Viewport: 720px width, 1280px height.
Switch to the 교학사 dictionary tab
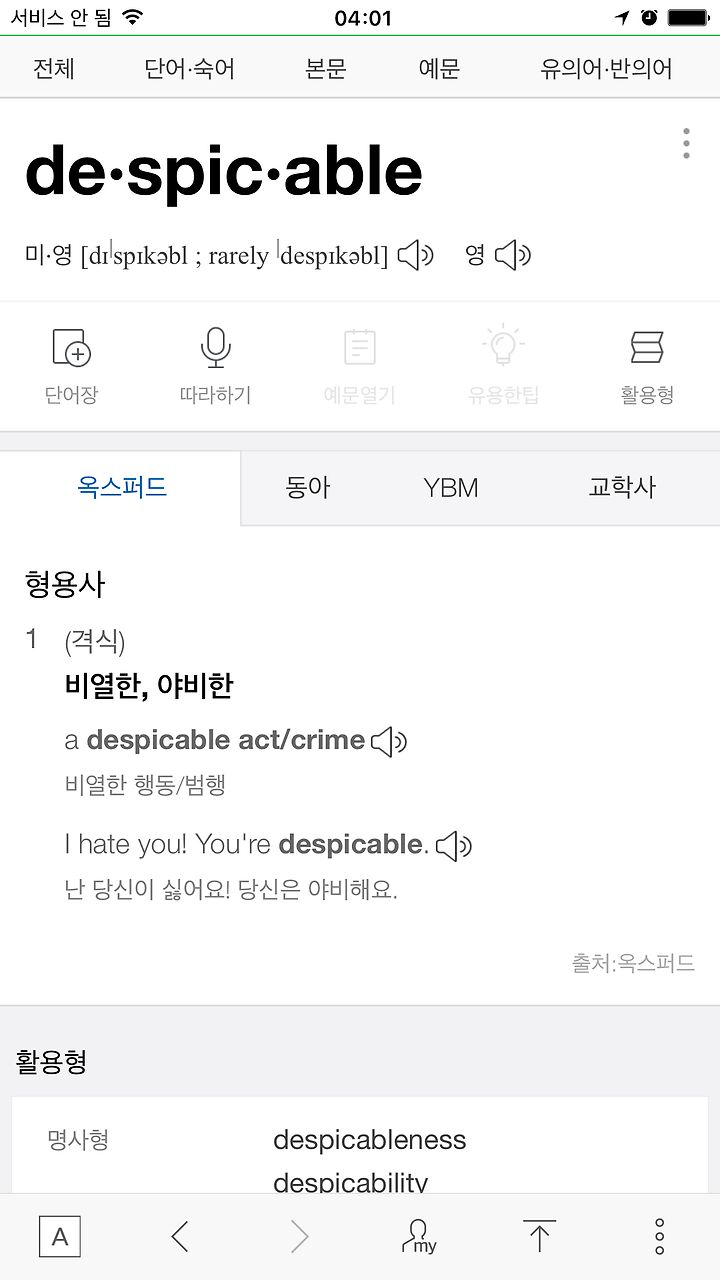622,488
